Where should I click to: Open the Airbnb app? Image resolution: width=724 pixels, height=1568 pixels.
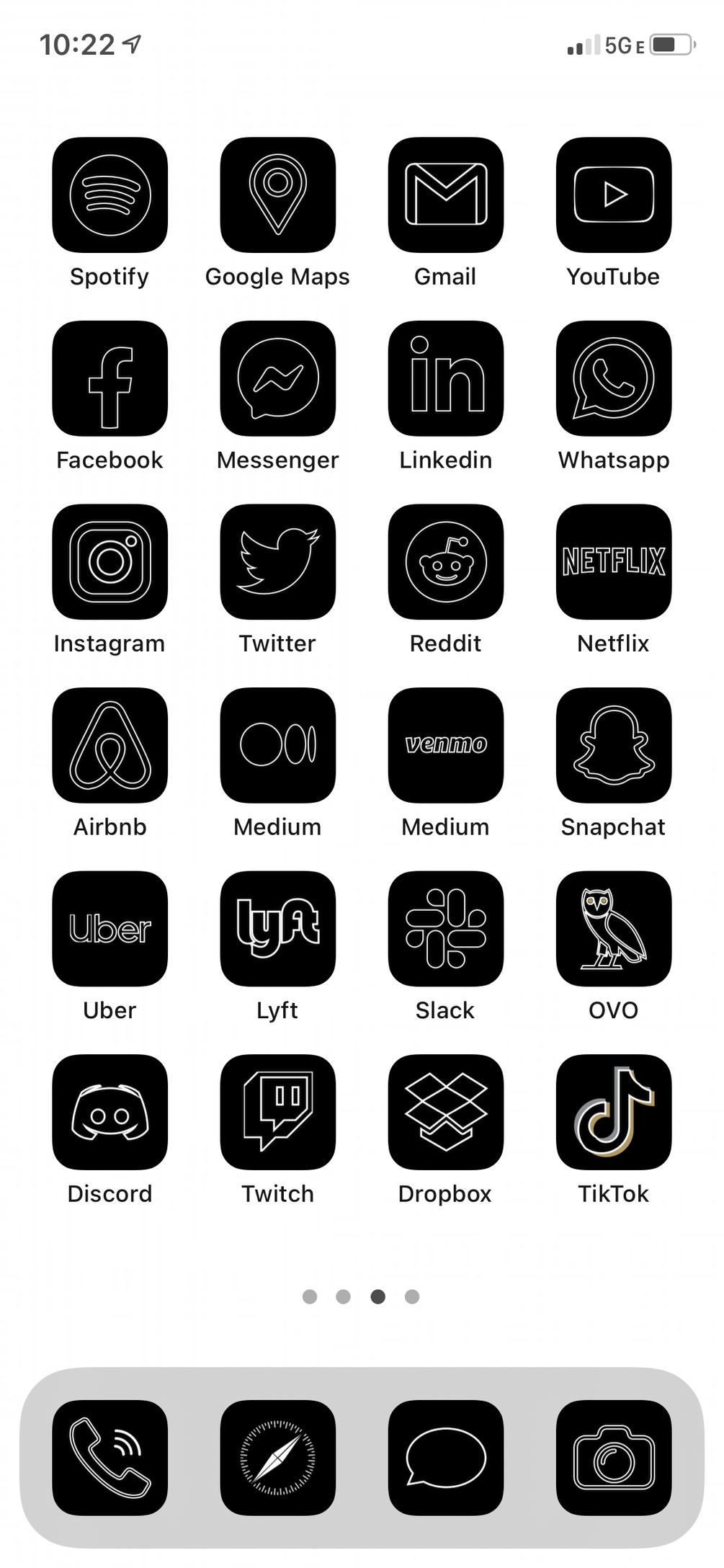[x=110, y=745]
